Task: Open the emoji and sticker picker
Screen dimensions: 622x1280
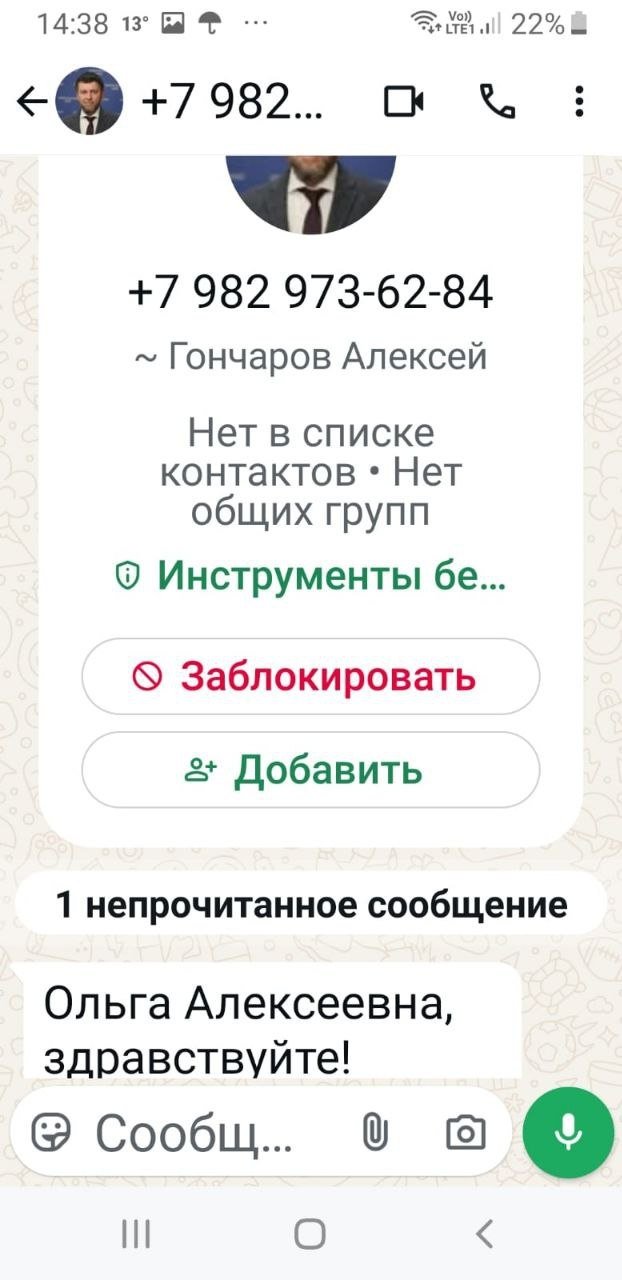Action: [51, 1133]
